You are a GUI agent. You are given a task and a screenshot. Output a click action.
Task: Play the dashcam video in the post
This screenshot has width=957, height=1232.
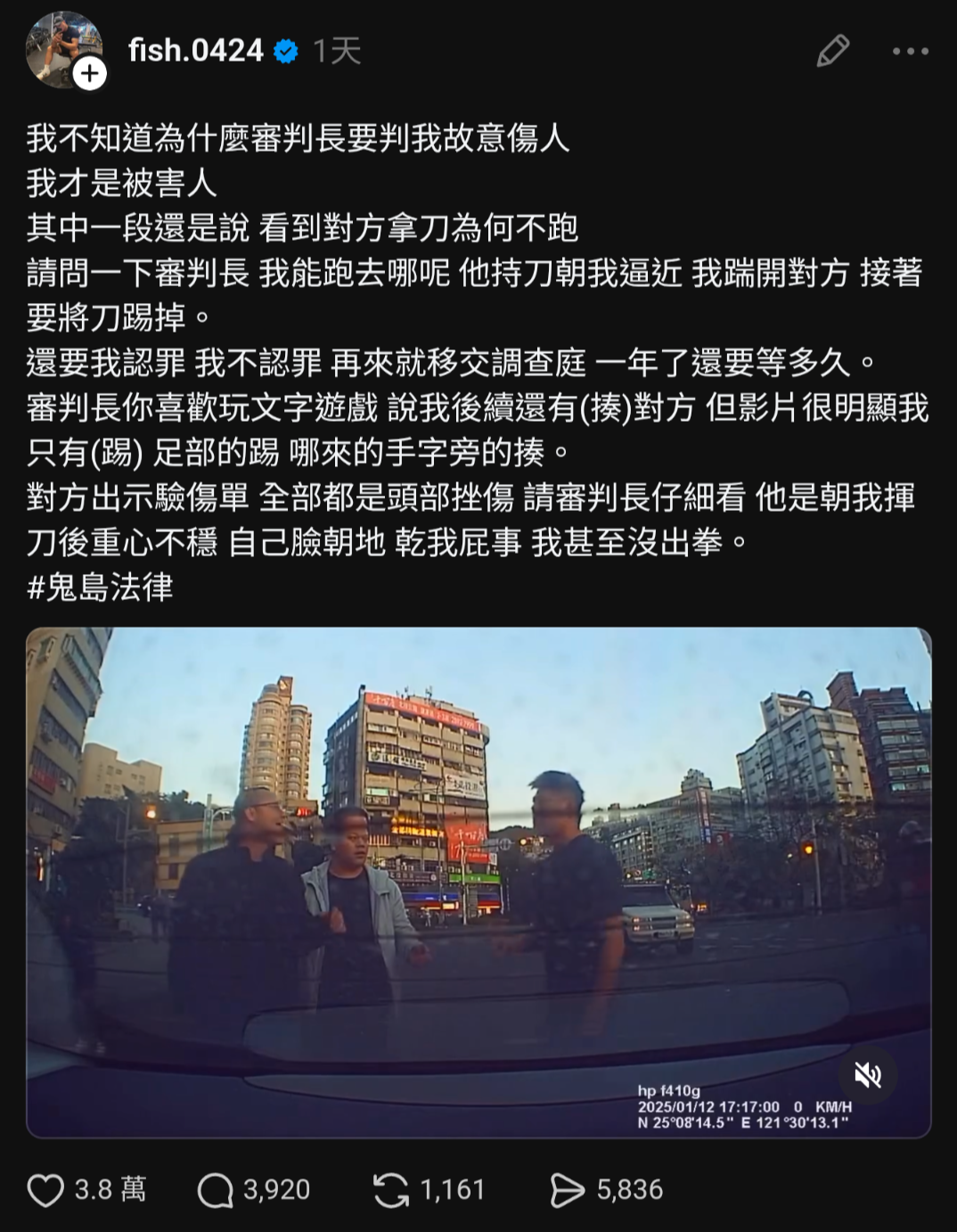478,883
